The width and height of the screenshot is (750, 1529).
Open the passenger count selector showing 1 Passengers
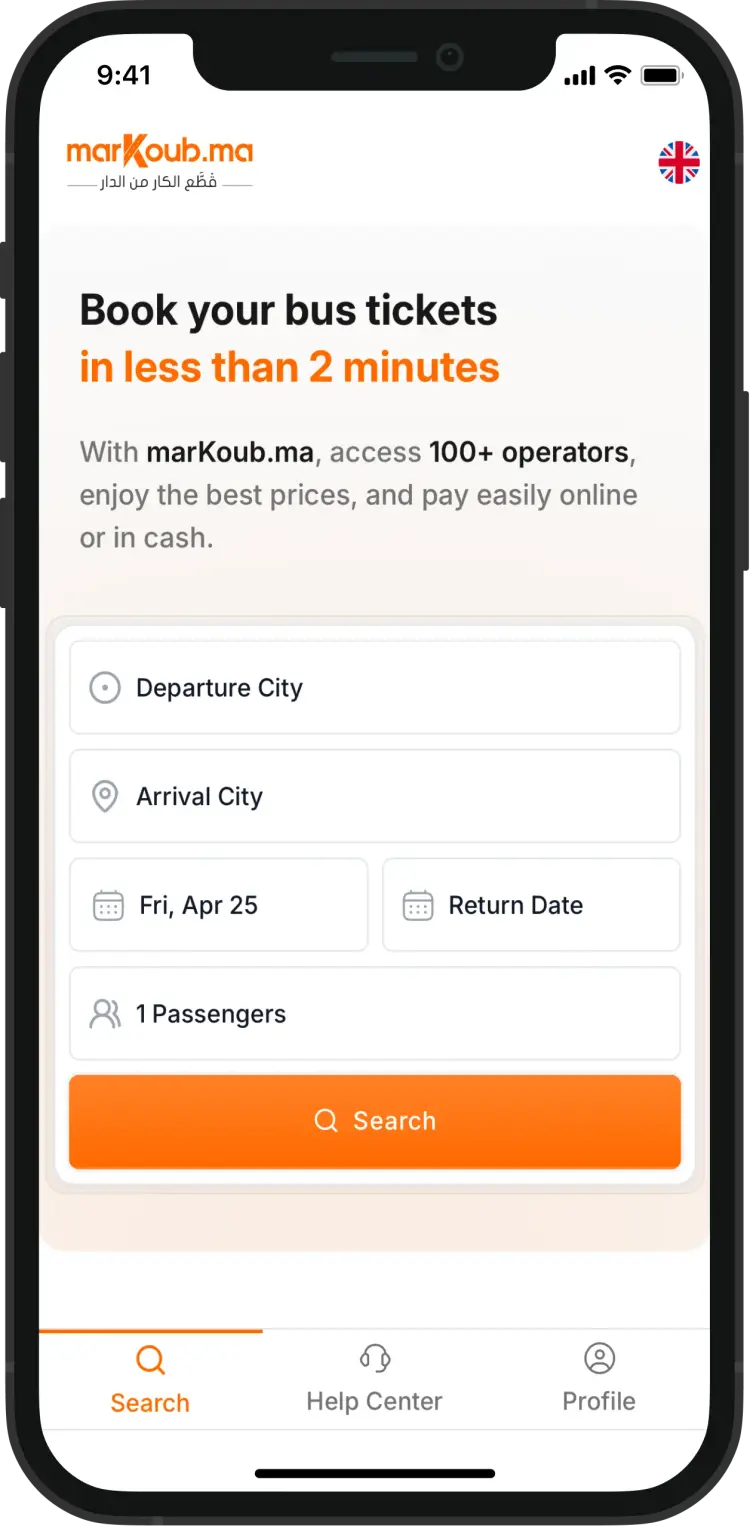pos(374,1013)
